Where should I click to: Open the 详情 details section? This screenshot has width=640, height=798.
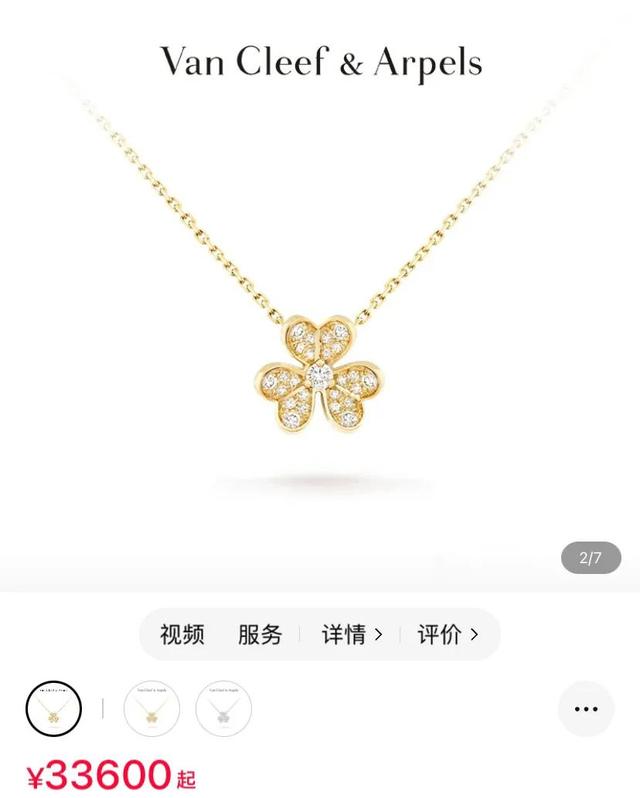351,634
